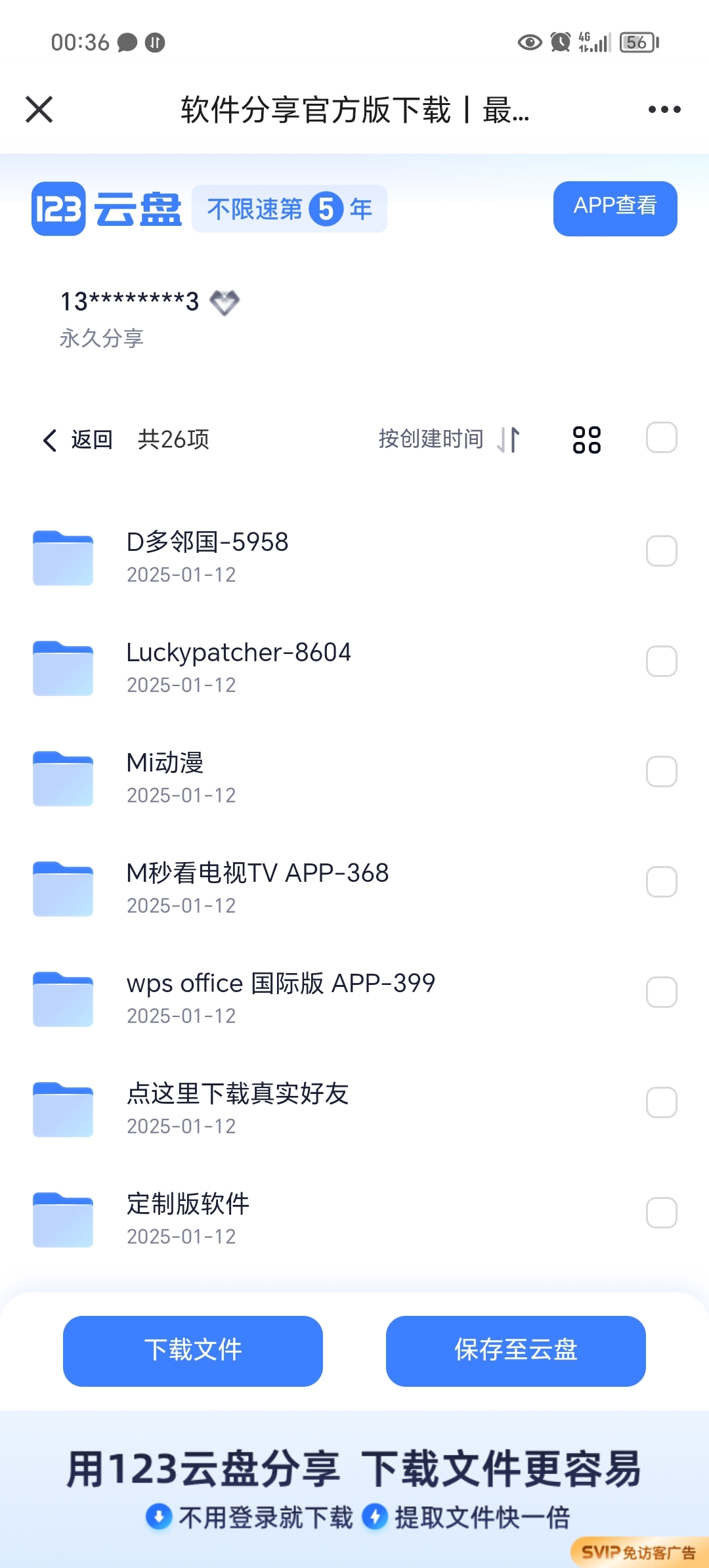The height and width of the screenshot is (1568, 709).
Task: Tick the select-all checkbox in the toolbar
Action: point(662,437)
